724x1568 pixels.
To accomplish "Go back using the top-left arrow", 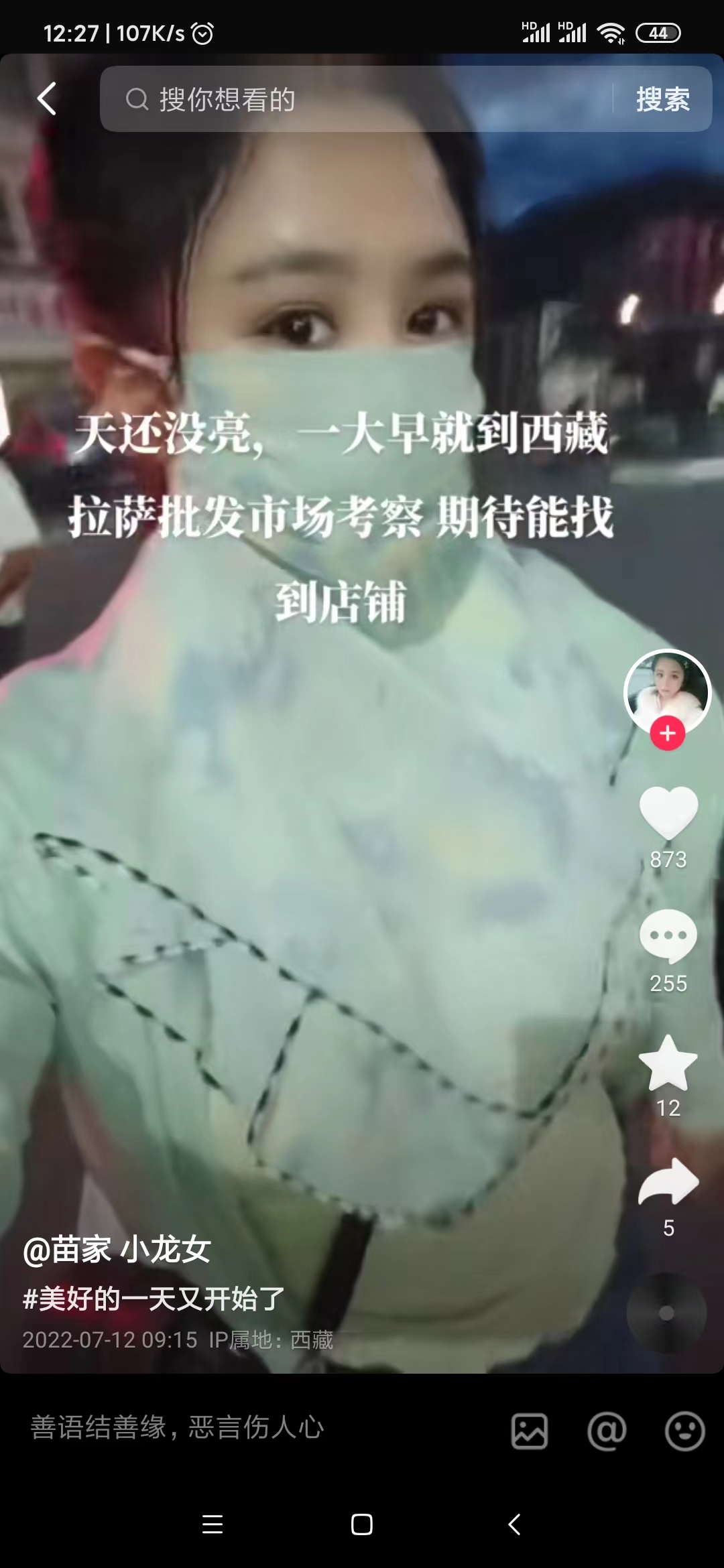I will tap(46, 99).
